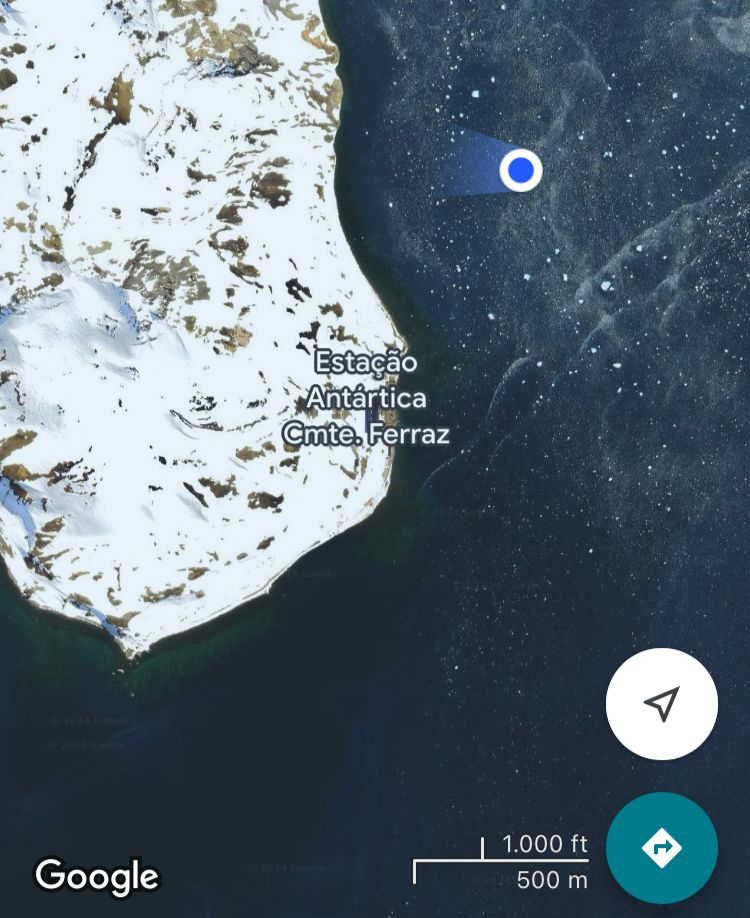Tap the blue current-location dot

[520, 170]
